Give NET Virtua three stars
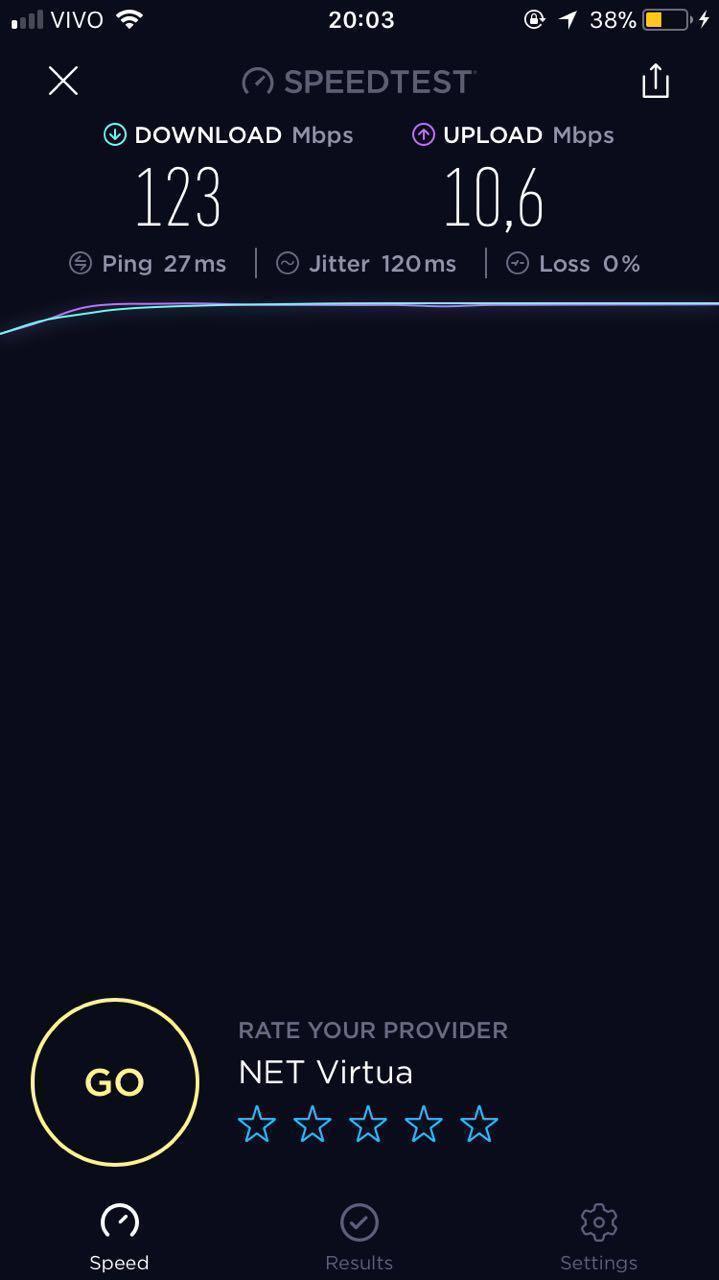719x1280 pixels. pyautogui.click(x=368, y=1125)
